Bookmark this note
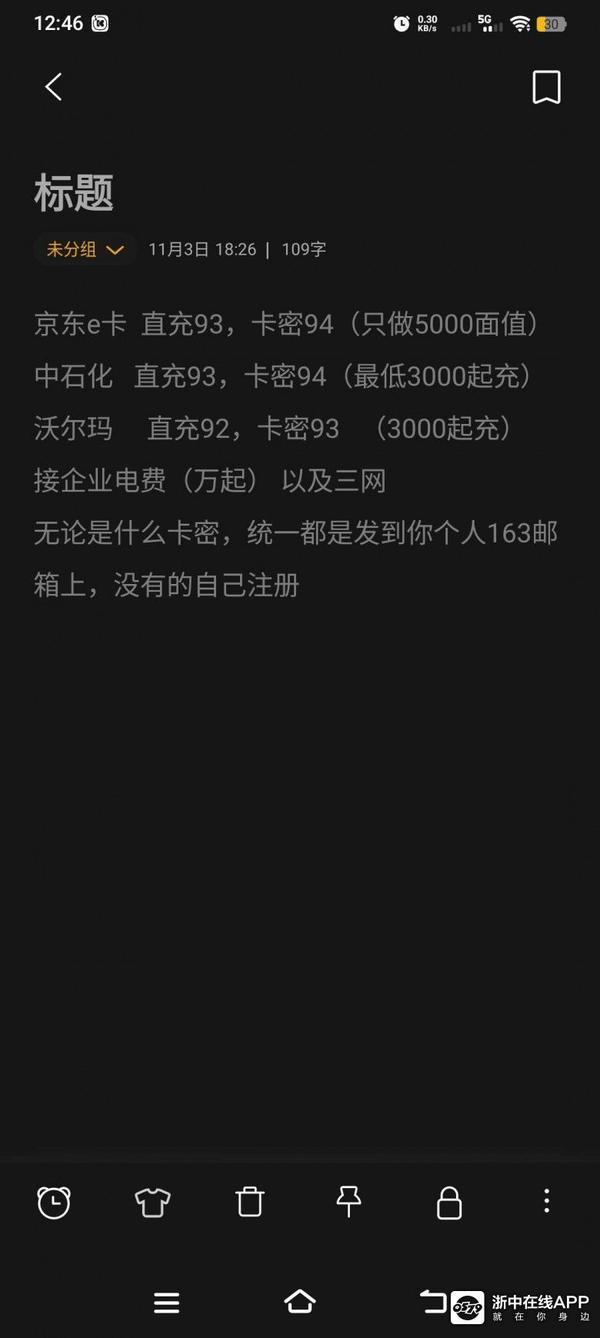The image size is (600, 1338). pos(546,88)
